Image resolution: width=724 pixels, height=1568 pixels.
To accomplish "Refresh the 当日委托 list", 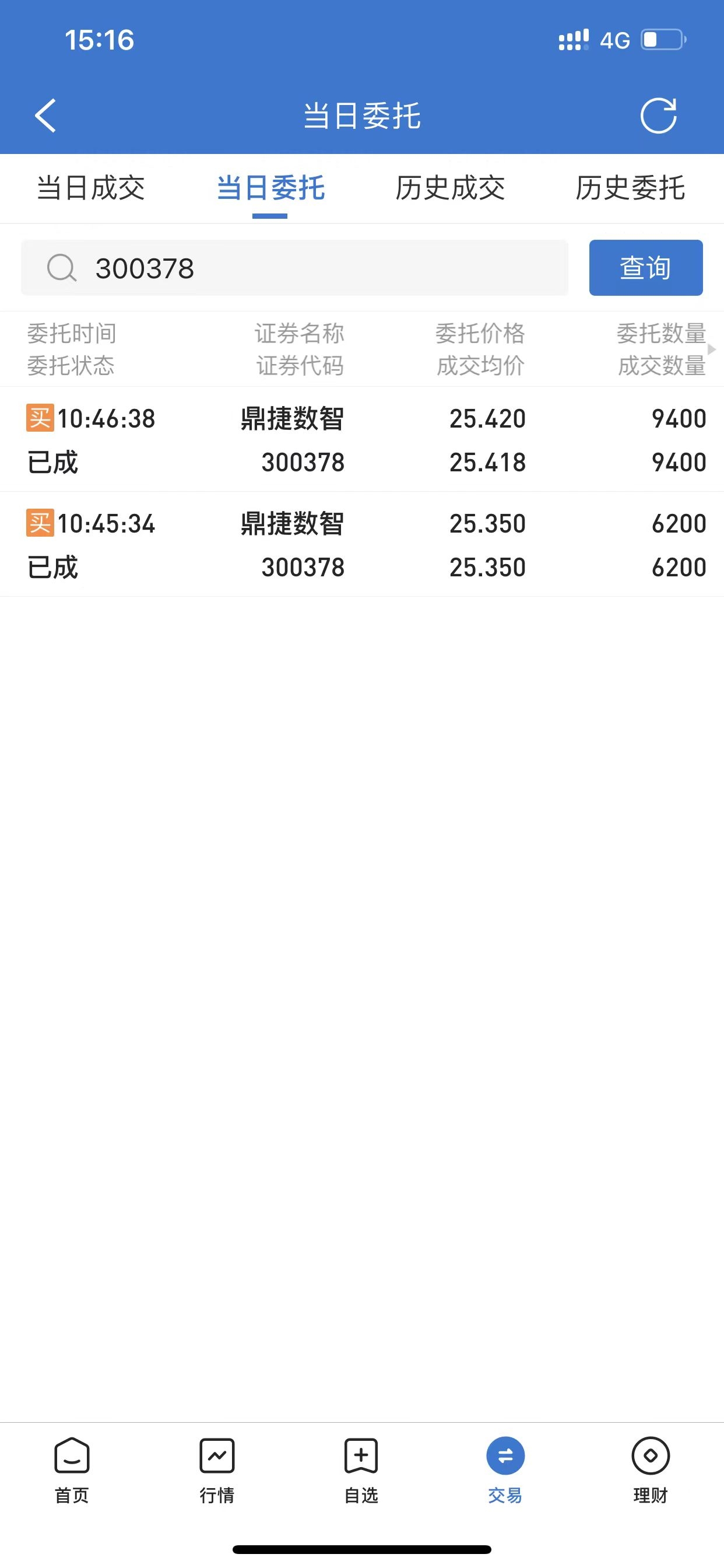I will pyautogui.click(x=658, y=115).
